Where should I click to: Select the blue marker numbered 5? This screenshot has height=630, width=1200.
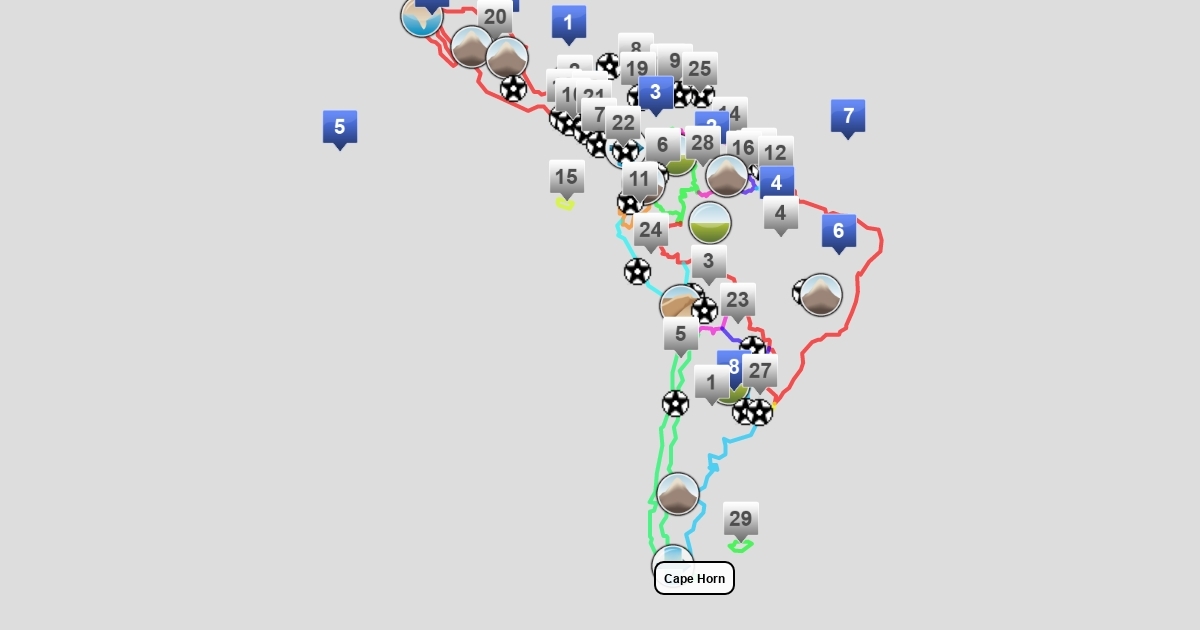340,127
